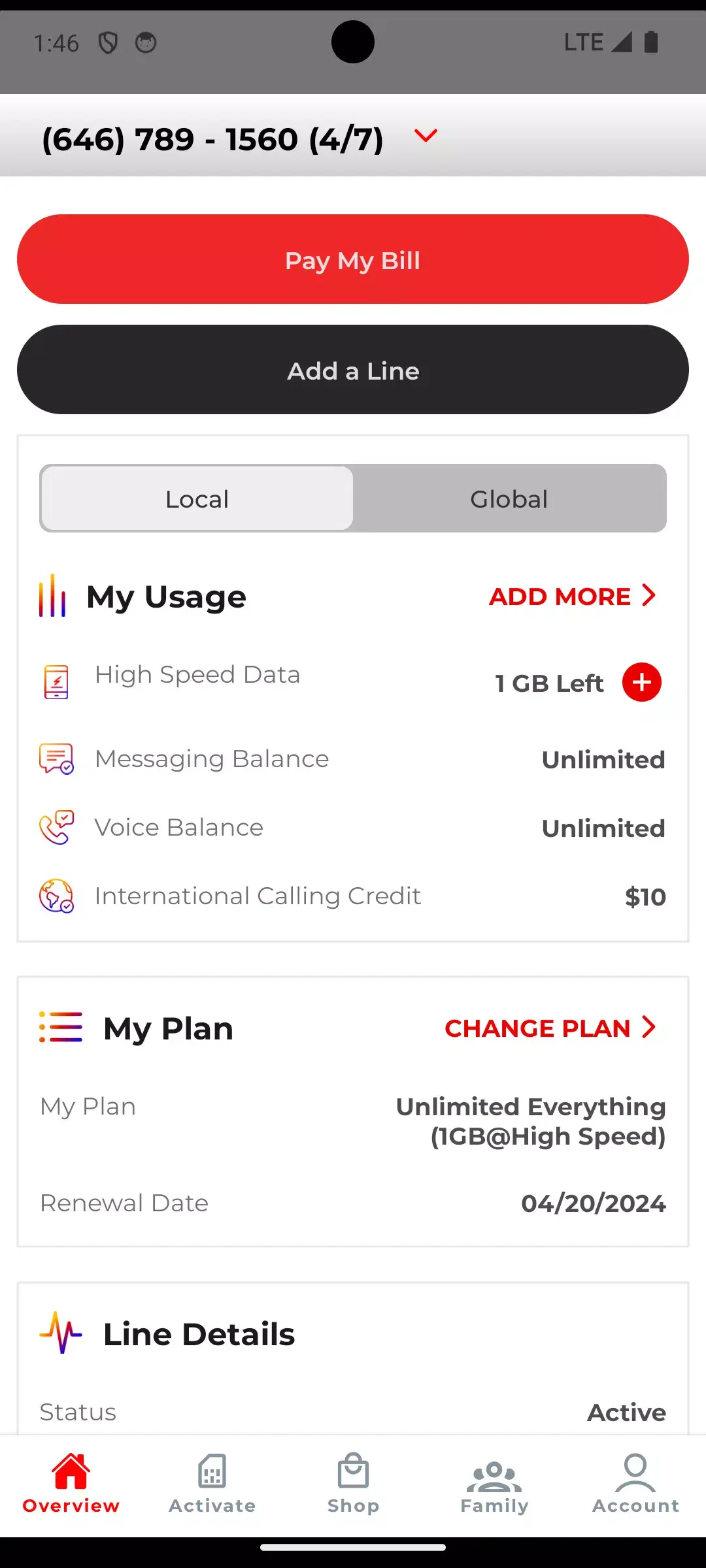The width and height of the screenshot is (706, 1568).
Task: Select the Local usage toggle
Action: pos(196,498)
